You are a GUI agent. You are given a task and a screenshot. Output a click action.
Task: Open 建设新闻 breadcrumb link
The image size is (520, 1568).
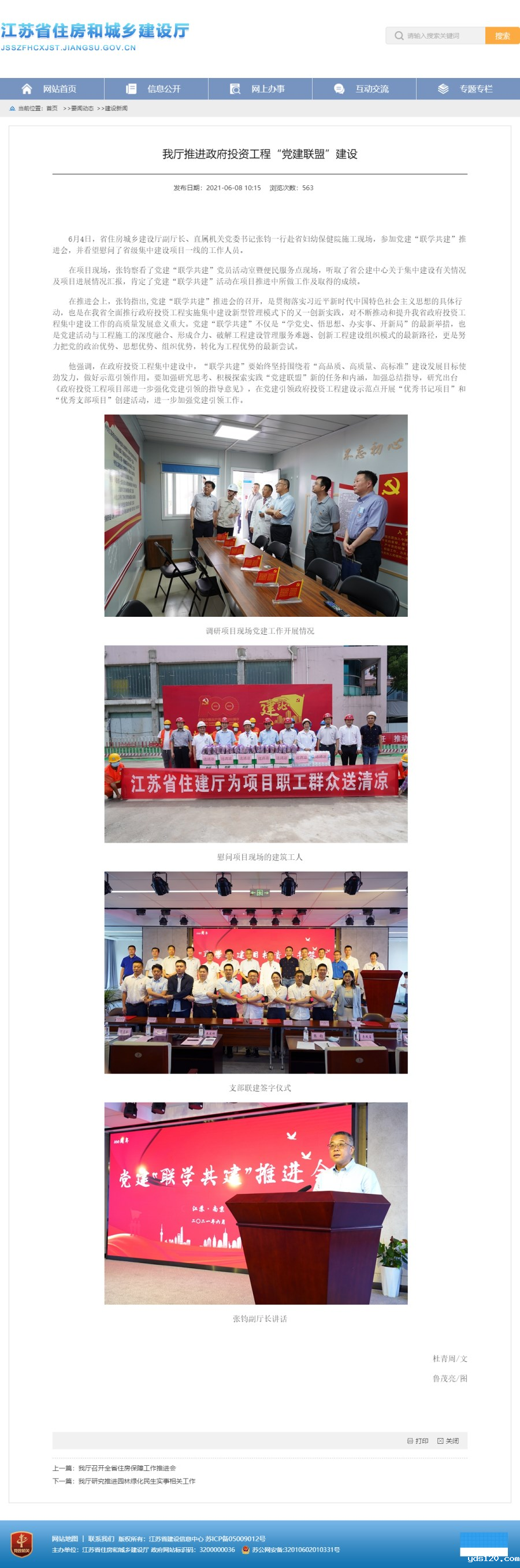[116, 109]
